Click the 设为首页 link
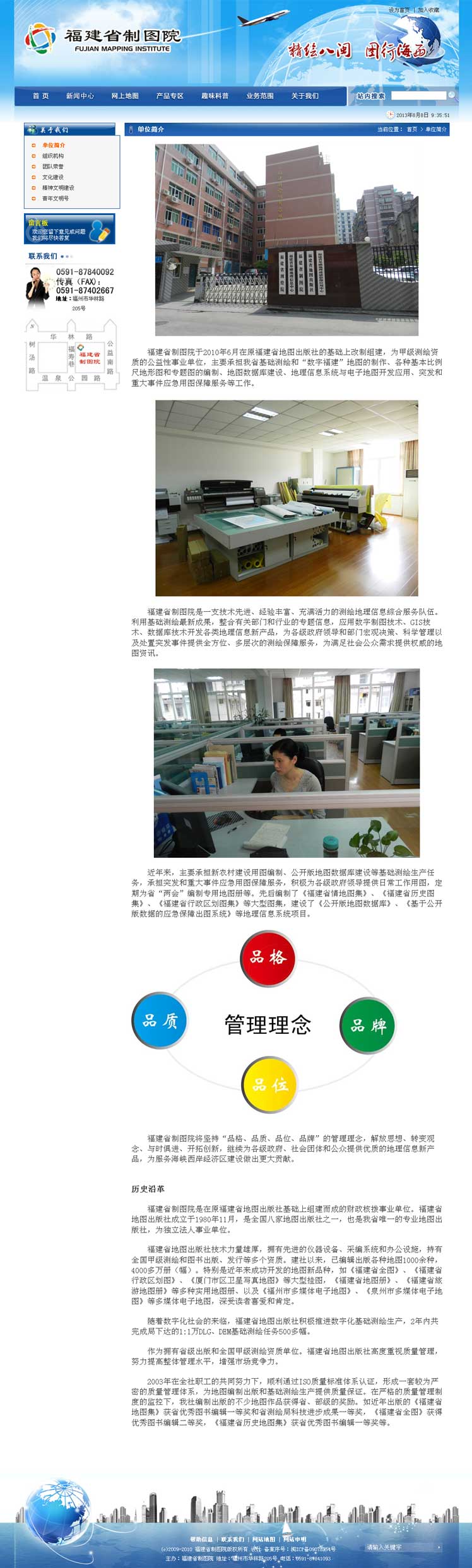 (x=399, y=10)
